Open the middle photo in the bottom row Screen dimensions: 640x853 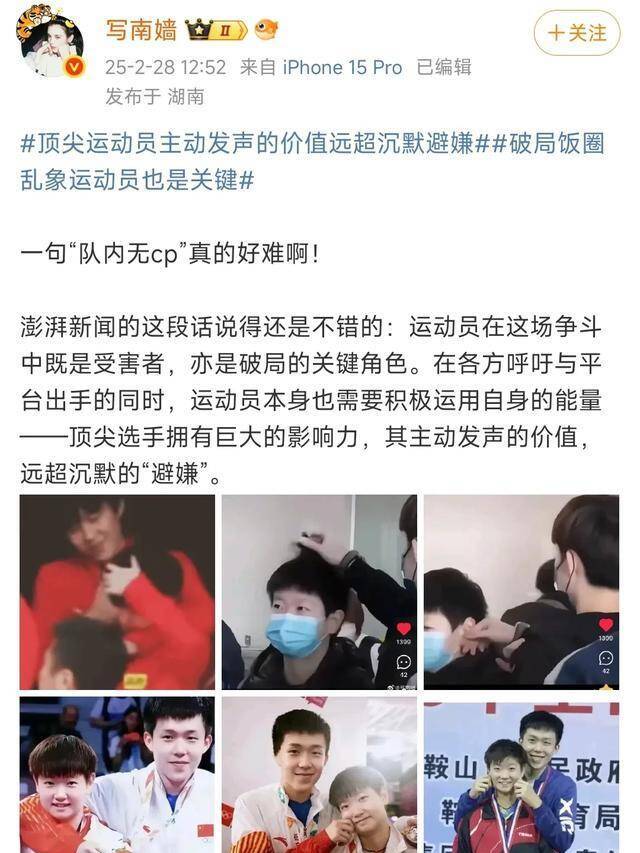coord(319,775)
